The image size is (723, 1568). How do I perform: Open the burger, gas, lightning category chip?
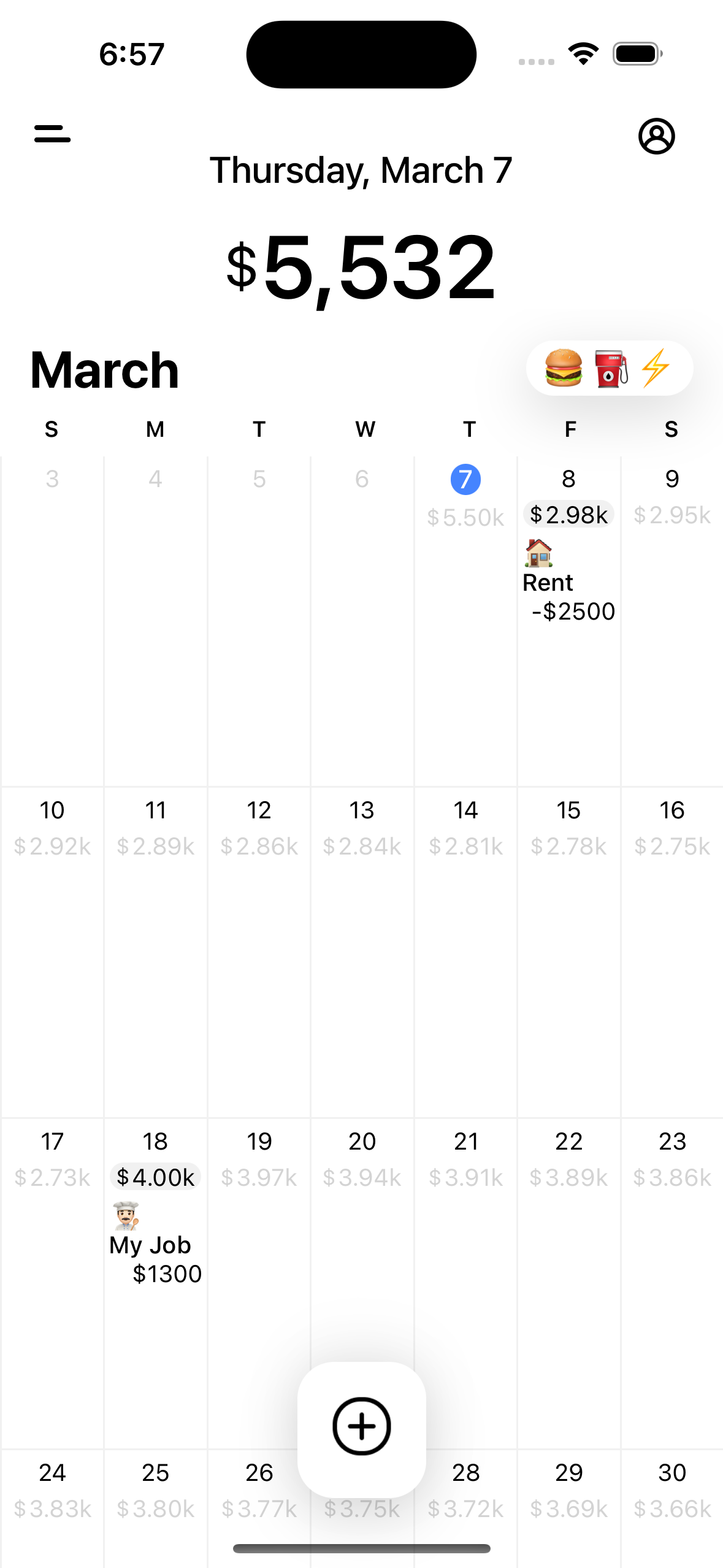609,369
